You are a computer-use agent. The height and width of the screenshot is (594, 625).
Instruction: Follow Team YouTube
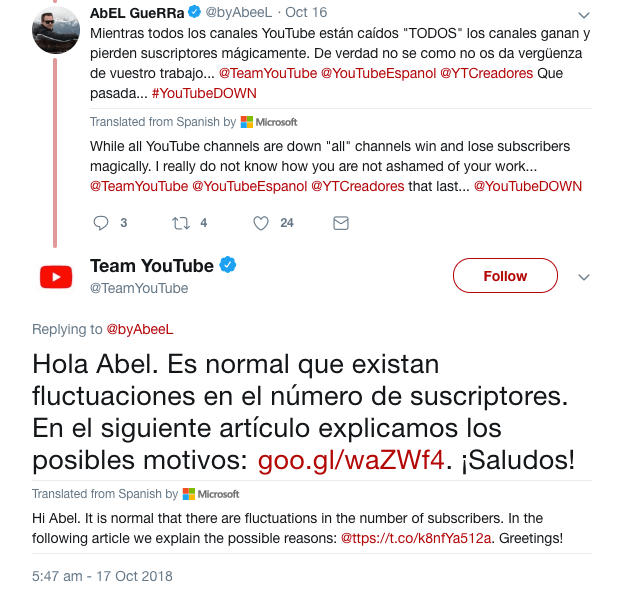505,276
